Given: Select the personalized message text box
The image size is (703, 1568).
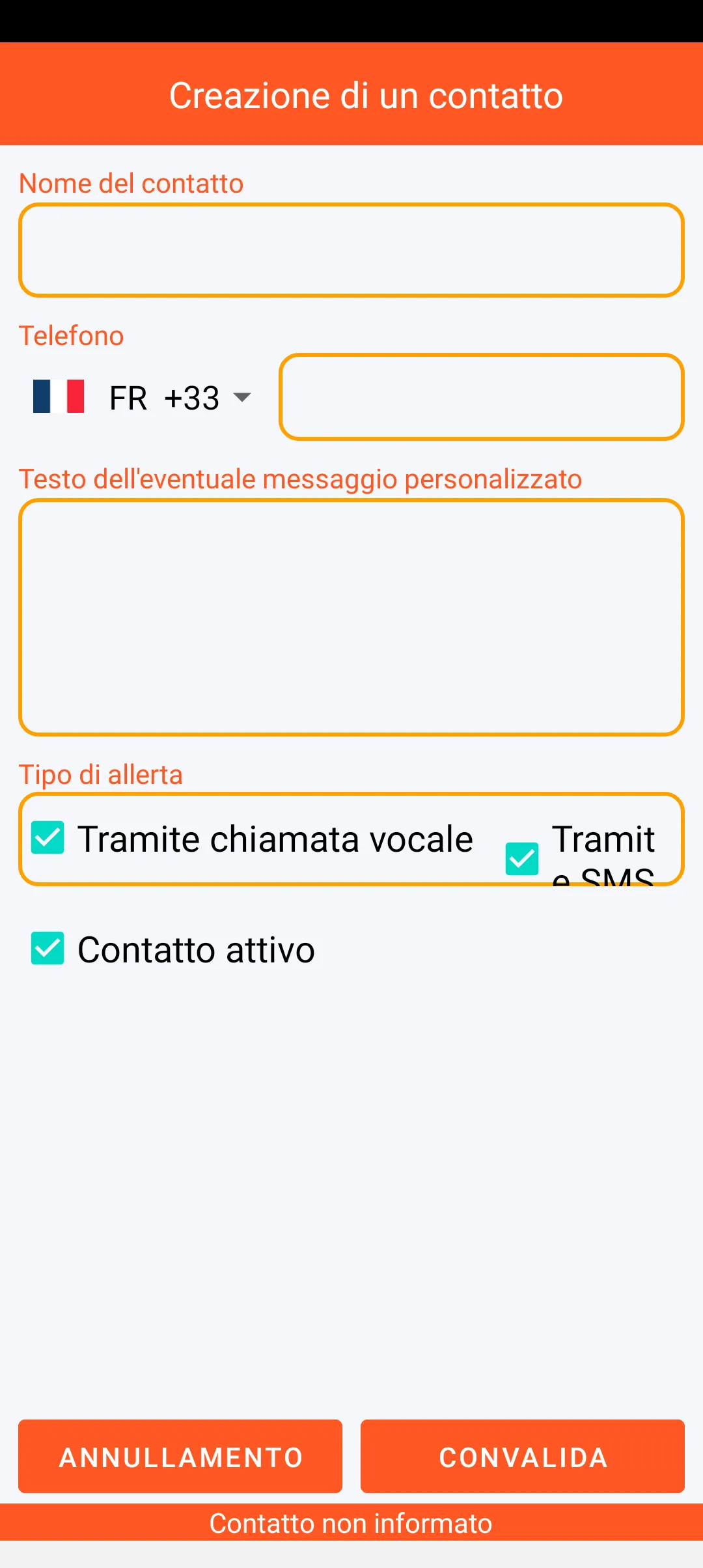Looking at the screenshot, I should click(351, 617).
